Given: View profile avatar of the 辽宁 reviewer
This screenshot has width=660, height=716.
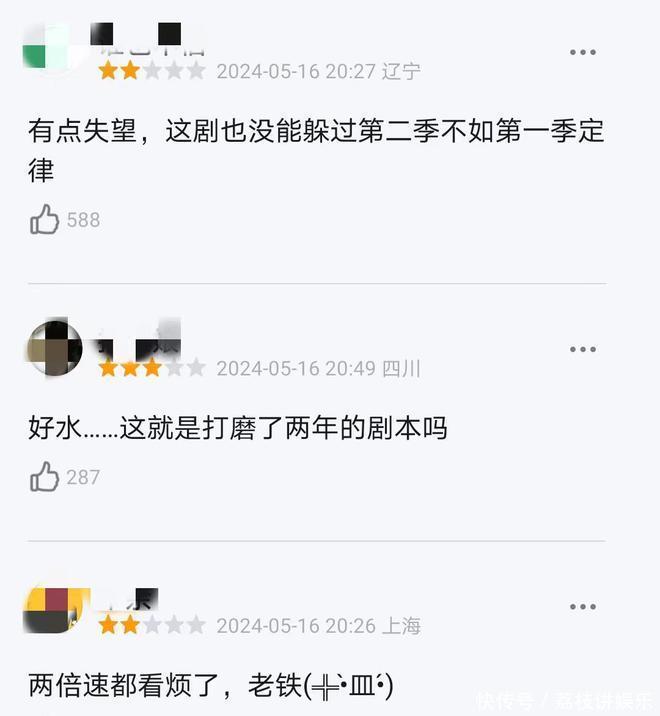Looking at the screenshot, I should (x=50, y=46).
